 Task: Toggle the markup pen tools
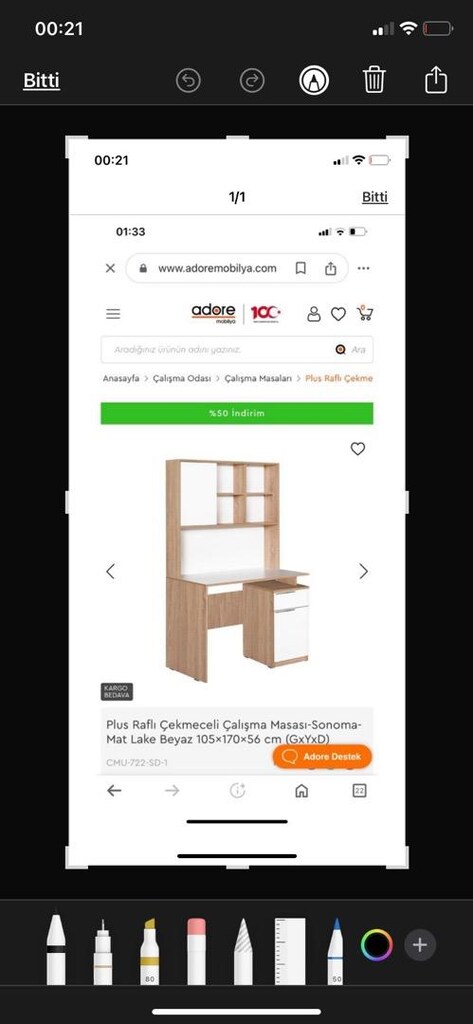[314, 81]
